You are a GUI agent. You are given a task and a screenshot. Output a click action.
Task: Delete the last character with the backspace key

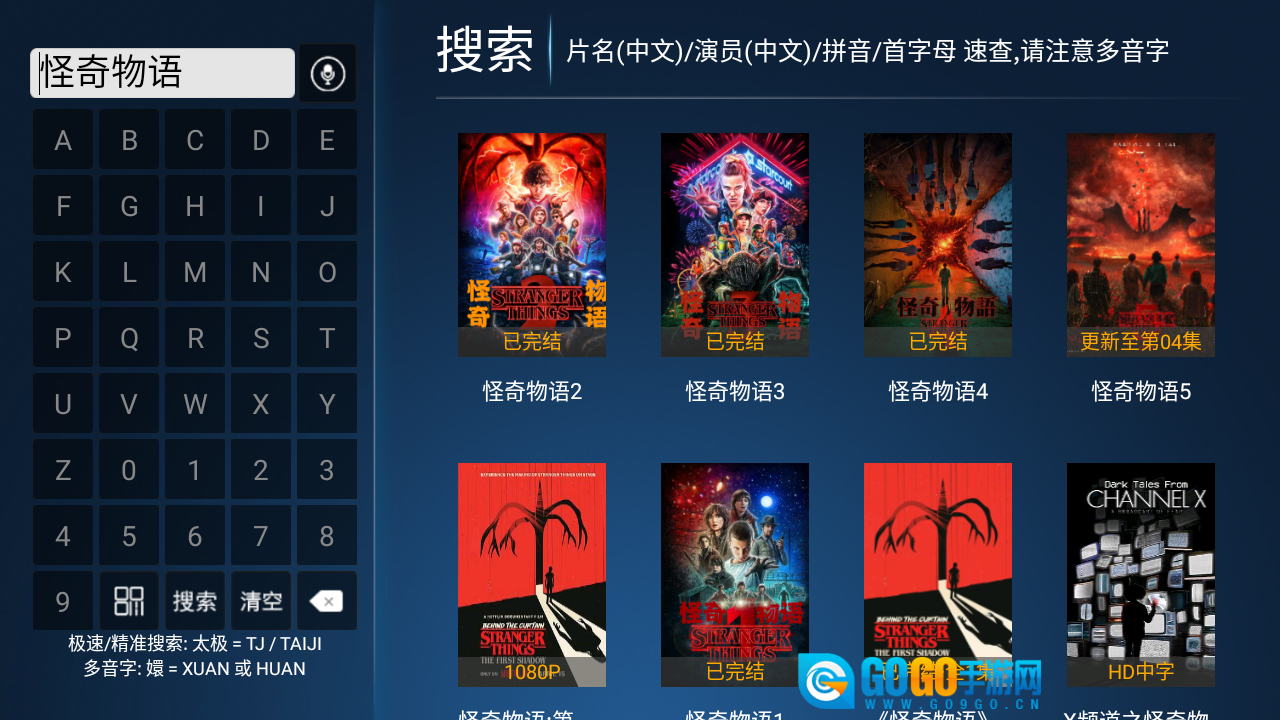coord(326,601)
